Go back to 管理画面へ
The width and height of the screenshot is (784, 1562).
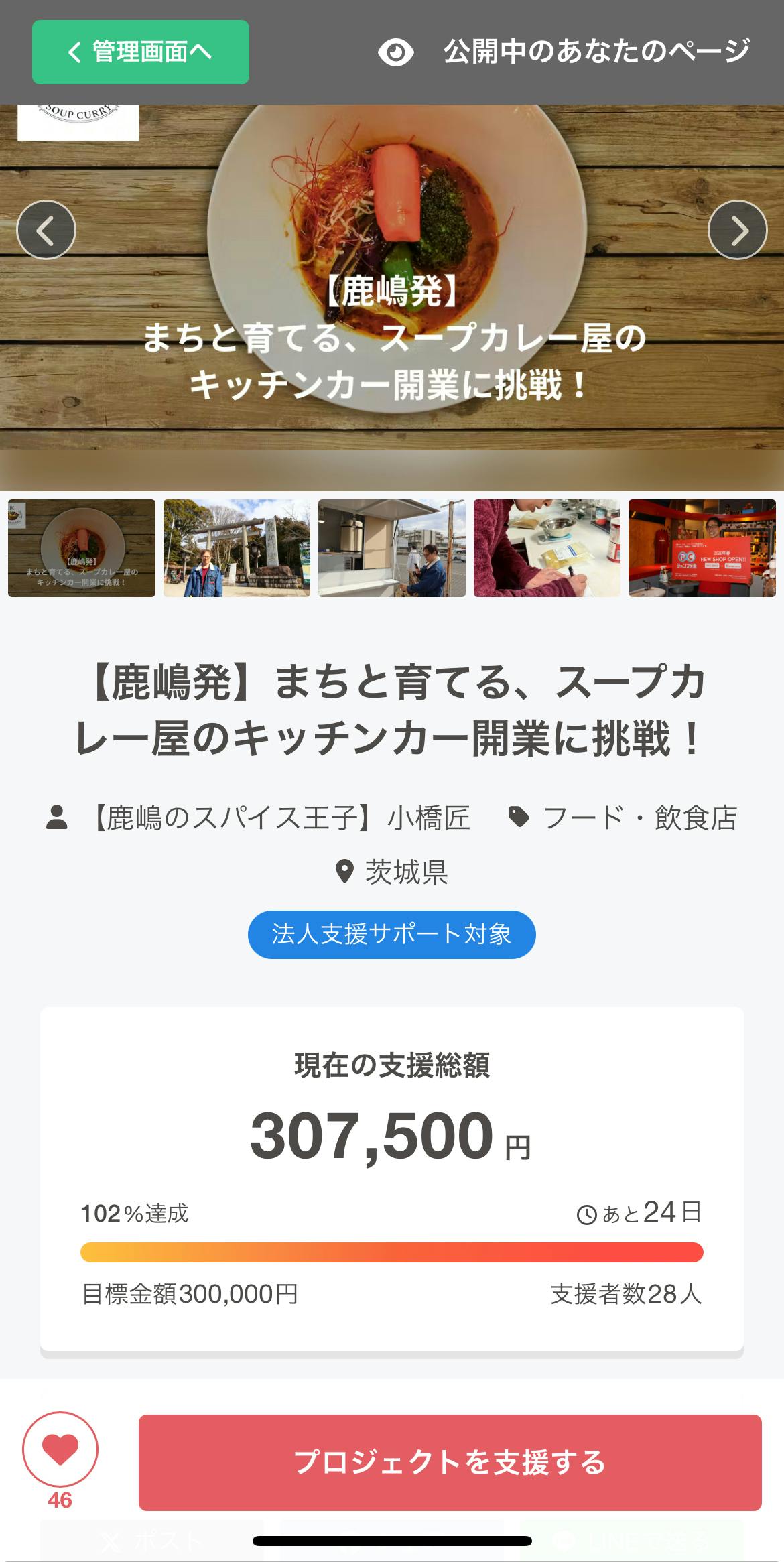click(x=141, y=52)
